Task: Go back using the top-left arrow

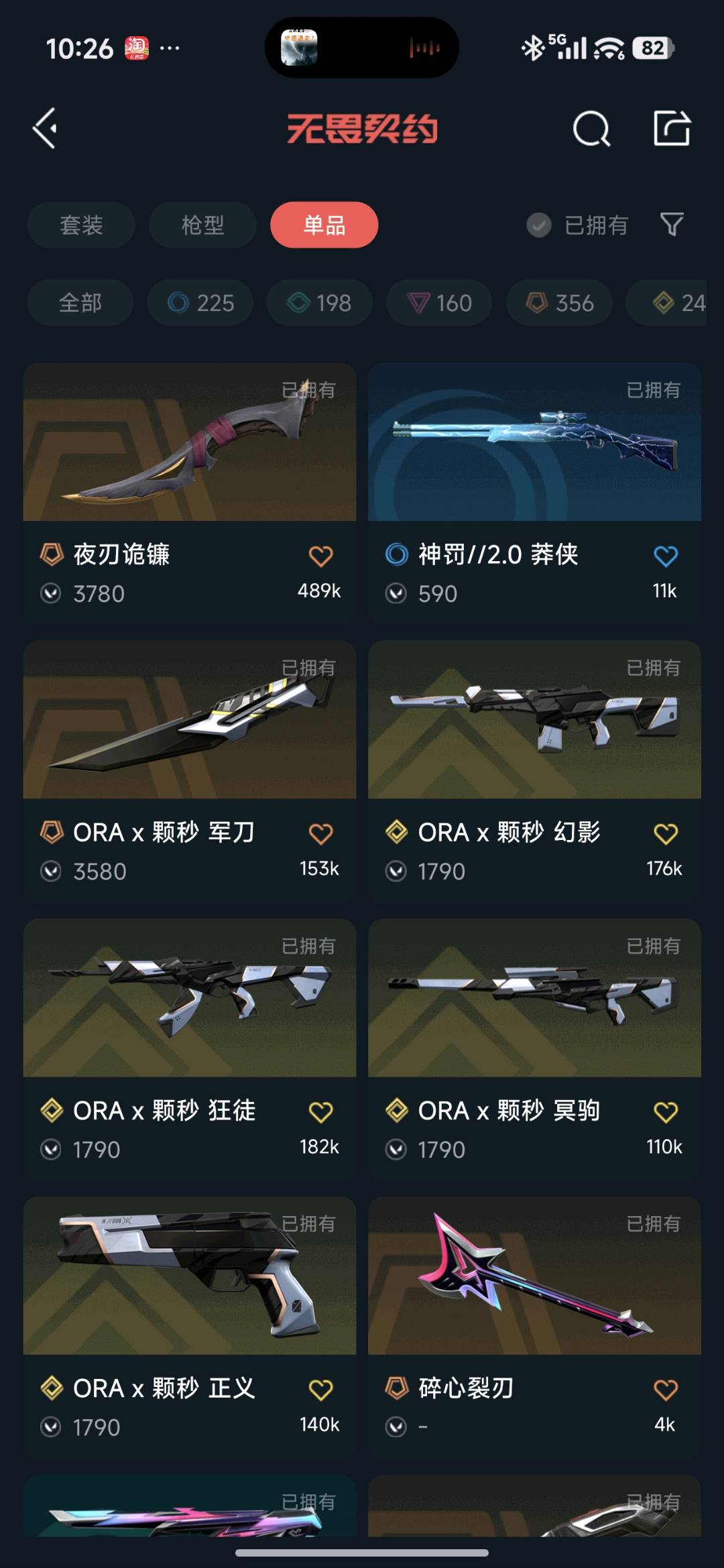Action: coord(46,128)
